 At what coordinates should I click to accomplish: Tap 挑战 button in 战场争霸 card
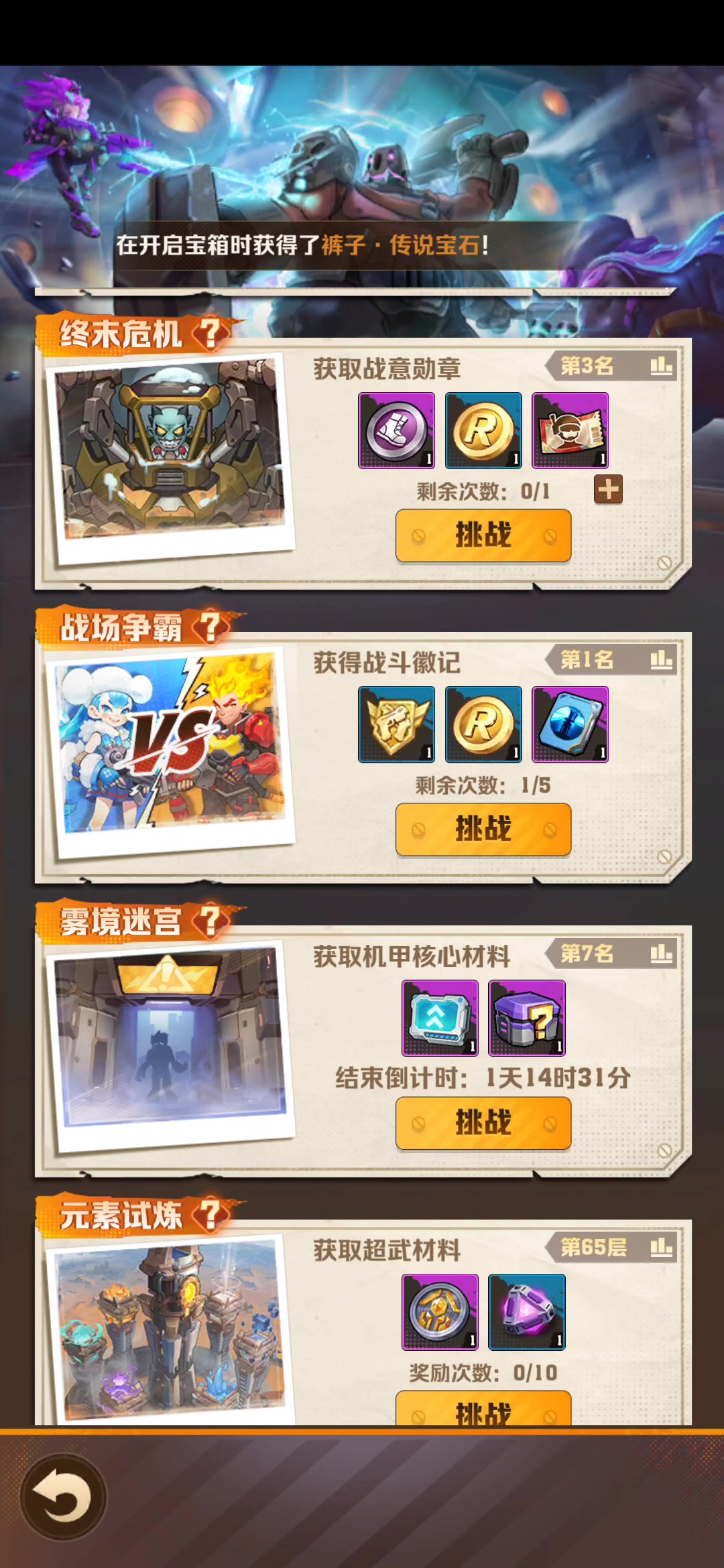click(483, 829)
